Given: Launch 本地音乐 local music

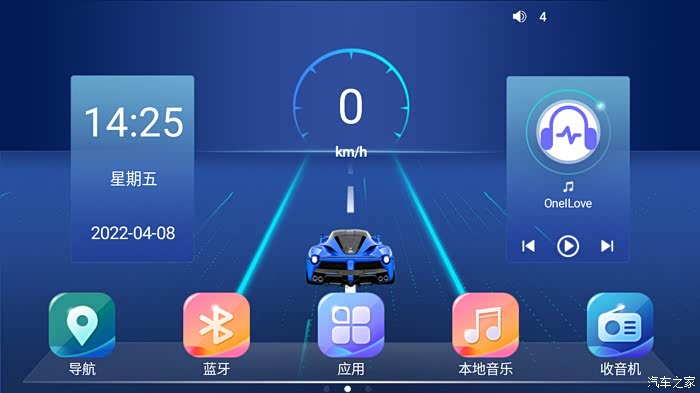Looking at the screenshot, I should point(485,325).
